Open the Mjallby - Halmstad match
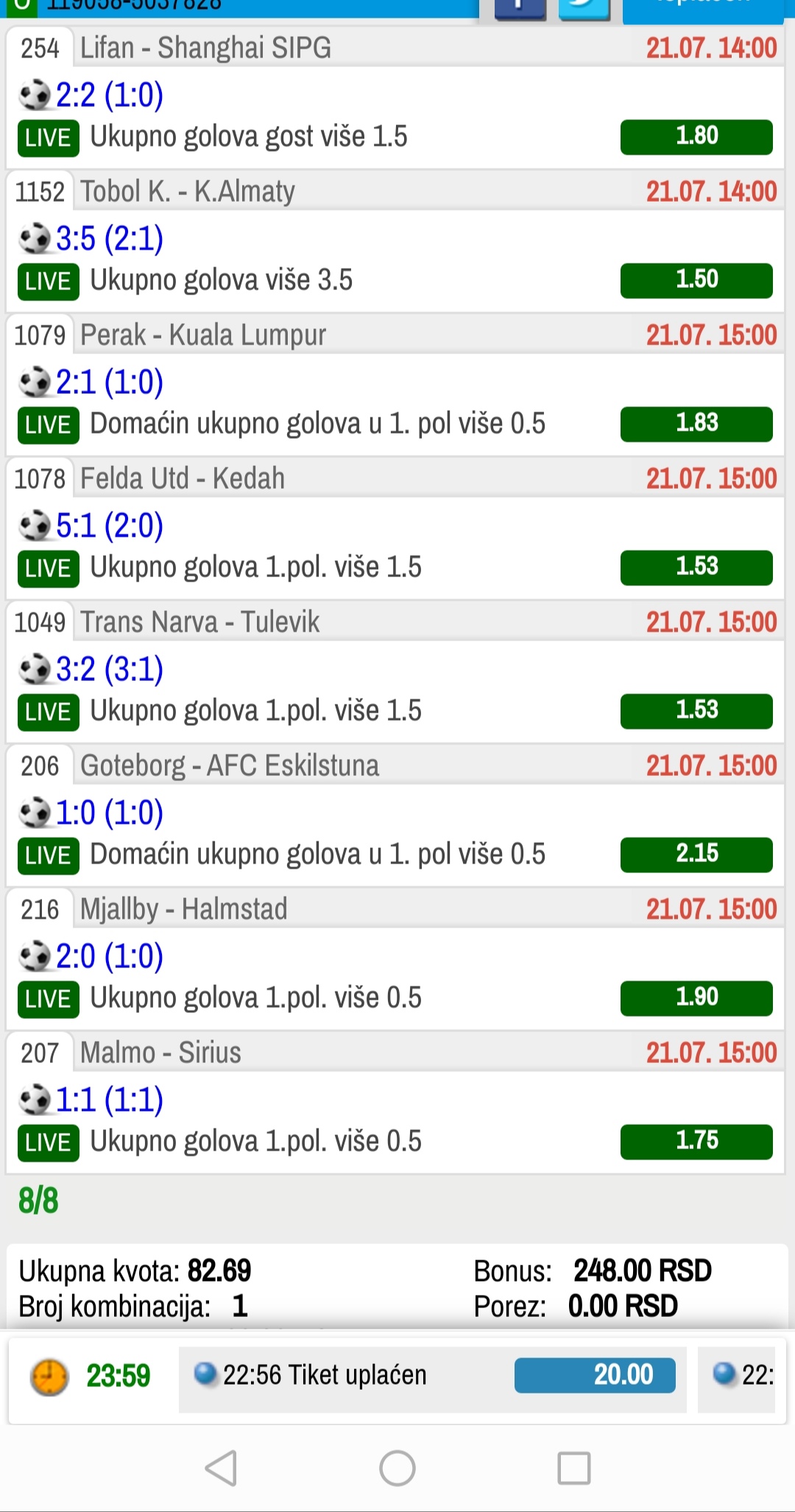 tap(183, 909)
